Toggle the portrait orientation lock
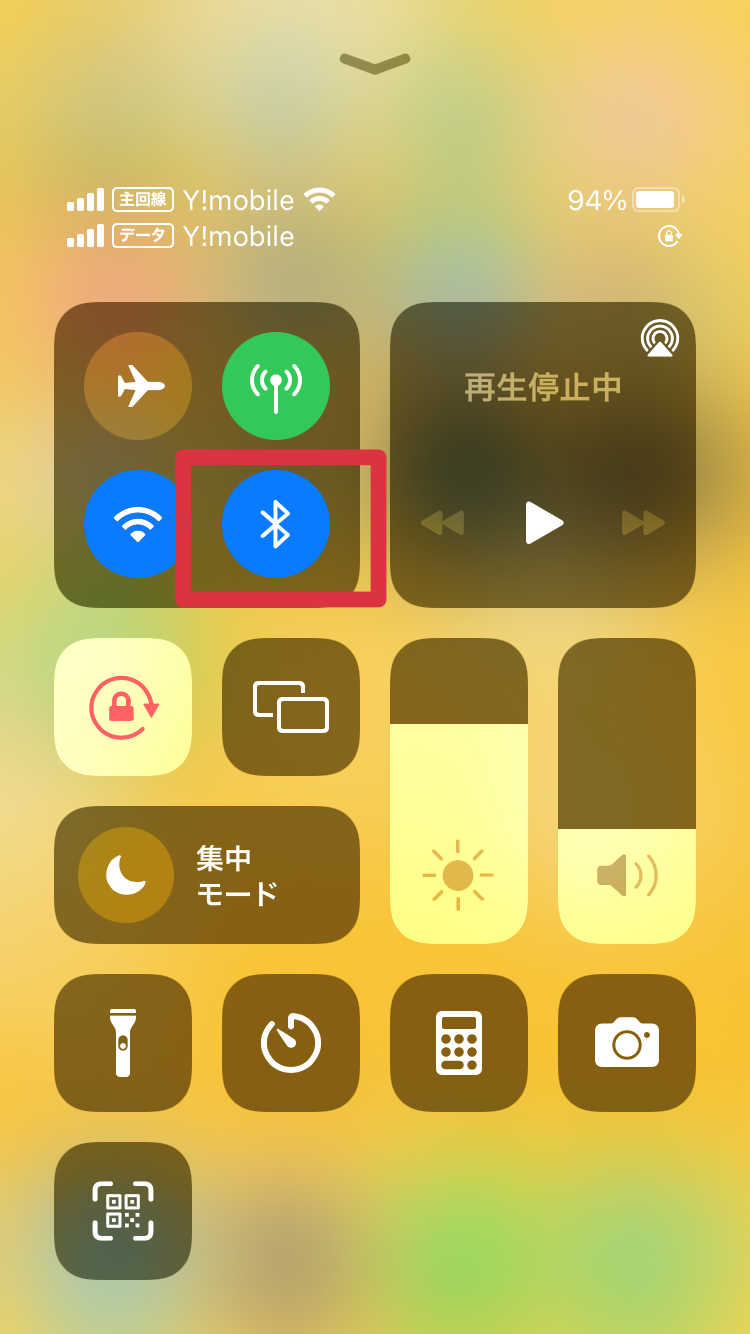Viewport: 750px width, 1334px height. pos(123,707)
